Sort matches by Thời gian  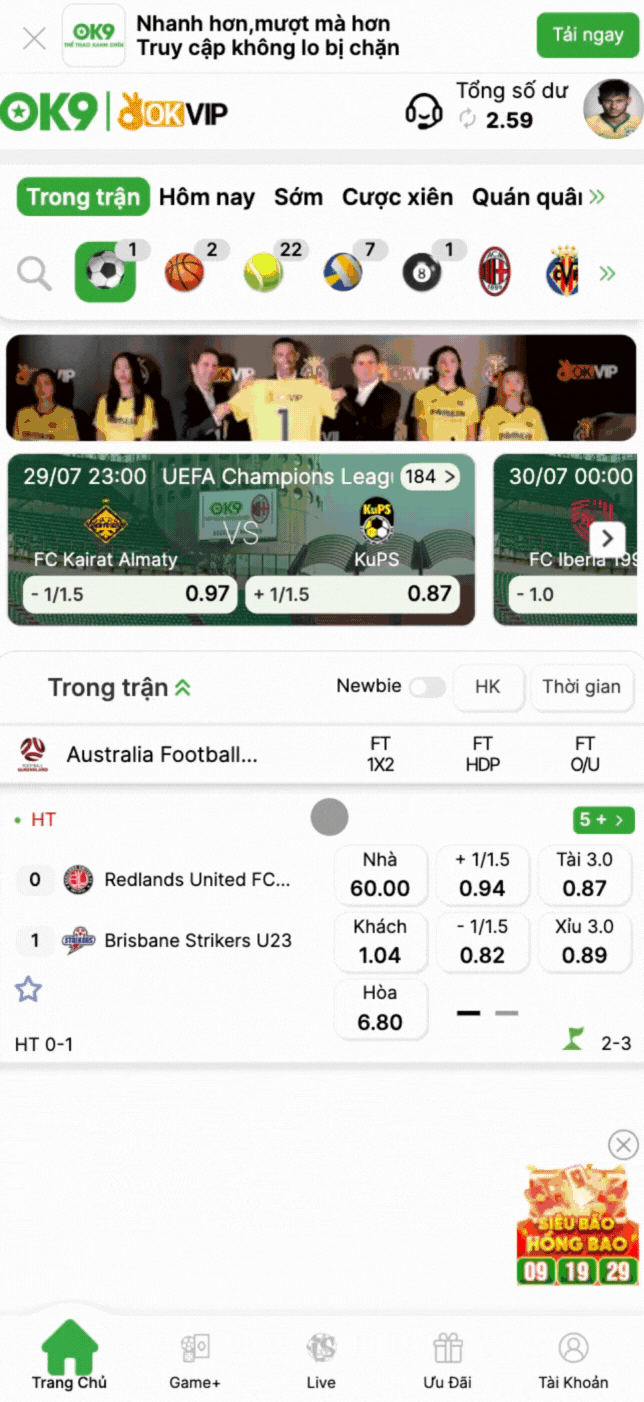point(581,687)
